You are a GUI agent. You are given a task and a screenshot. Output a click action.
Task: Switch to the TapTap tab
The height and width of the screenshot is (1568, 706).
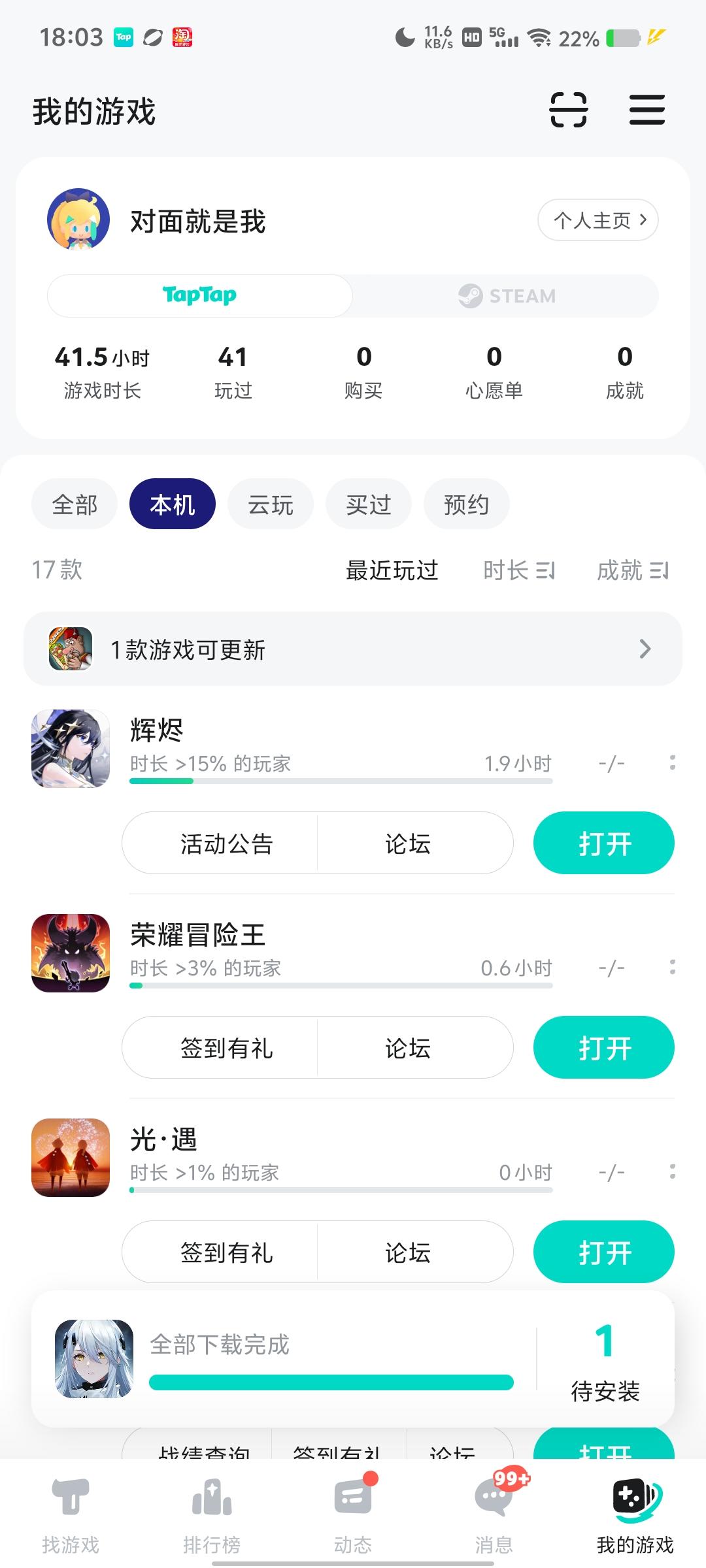pyautogui.click(x=198, y=295)
